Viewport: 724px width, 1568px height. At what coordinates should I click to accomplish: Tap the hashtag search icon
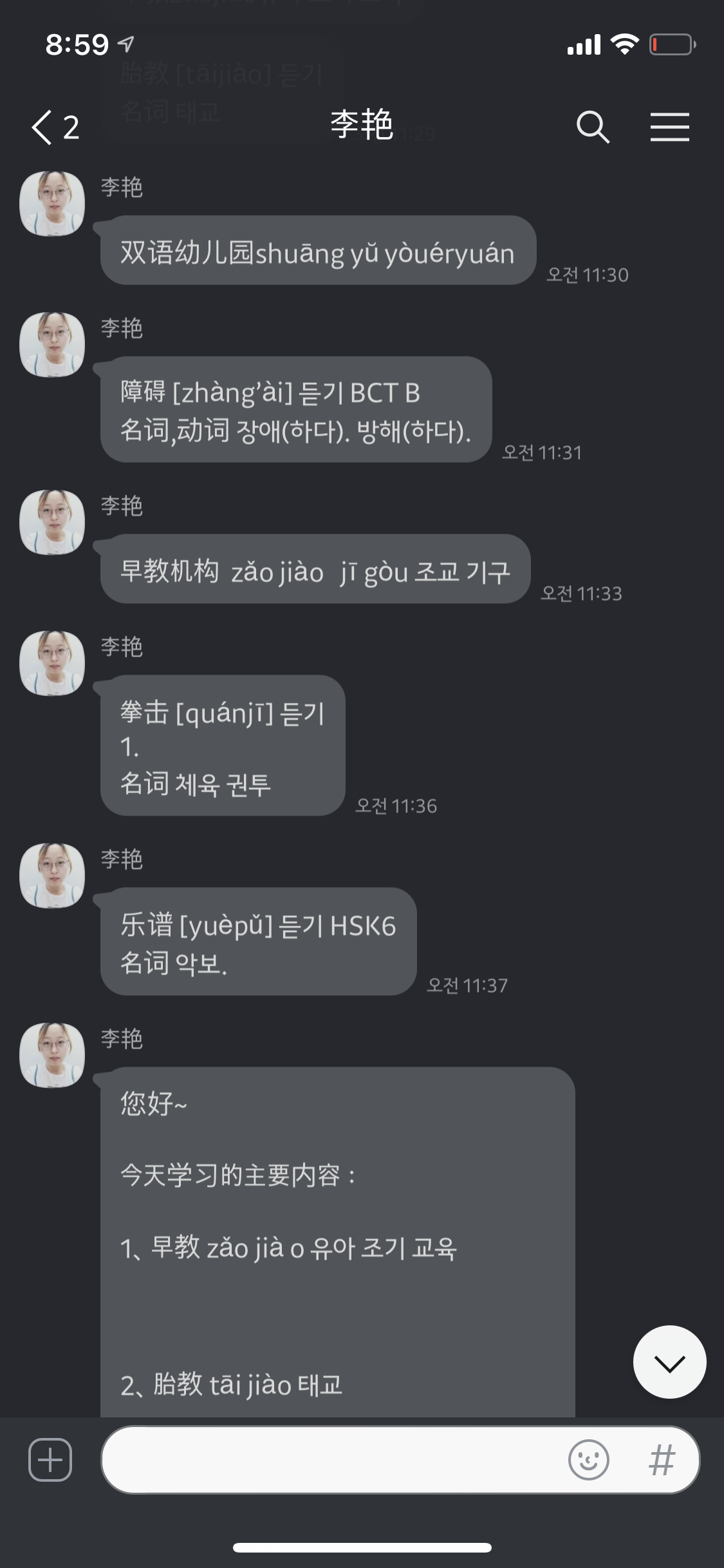662,1459
